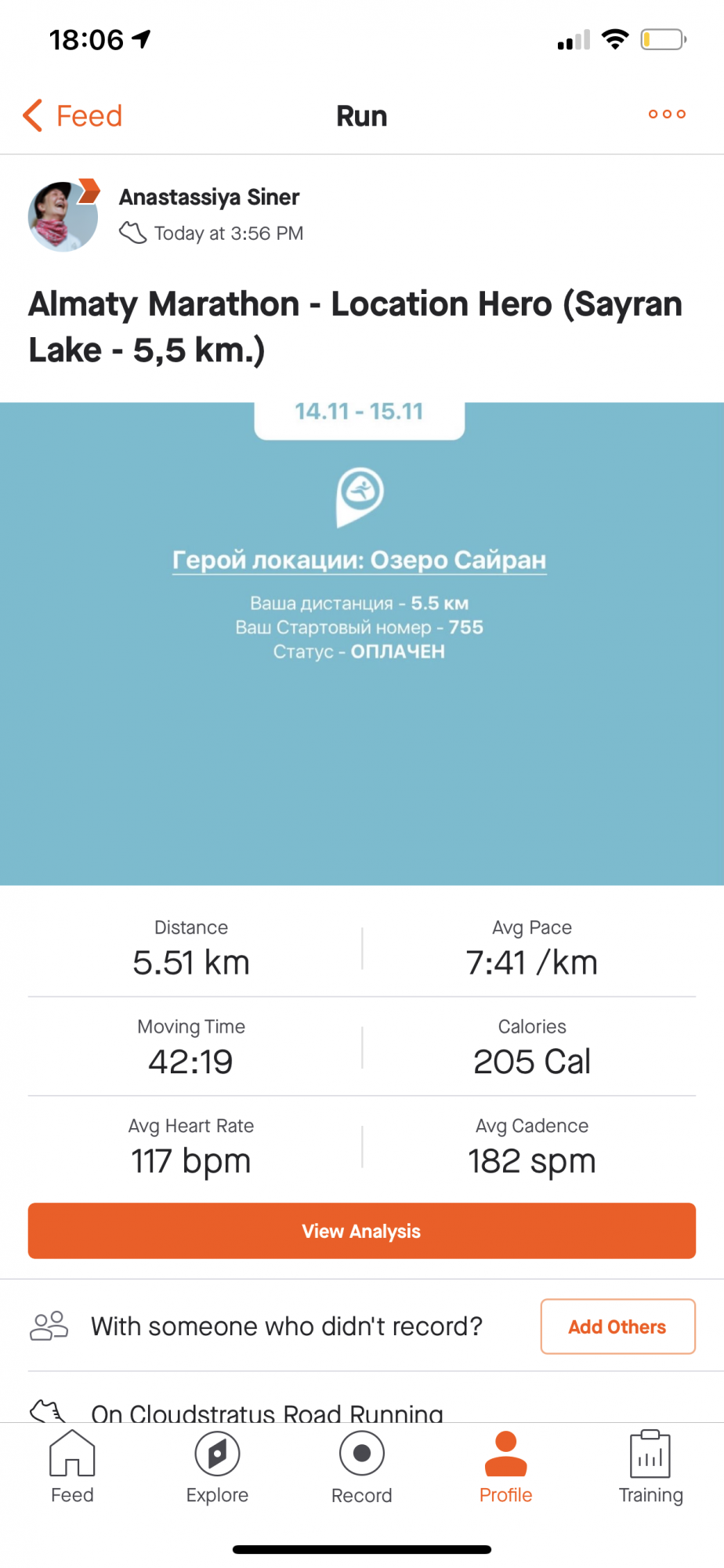Select the Profile tab

point(506,1466)
